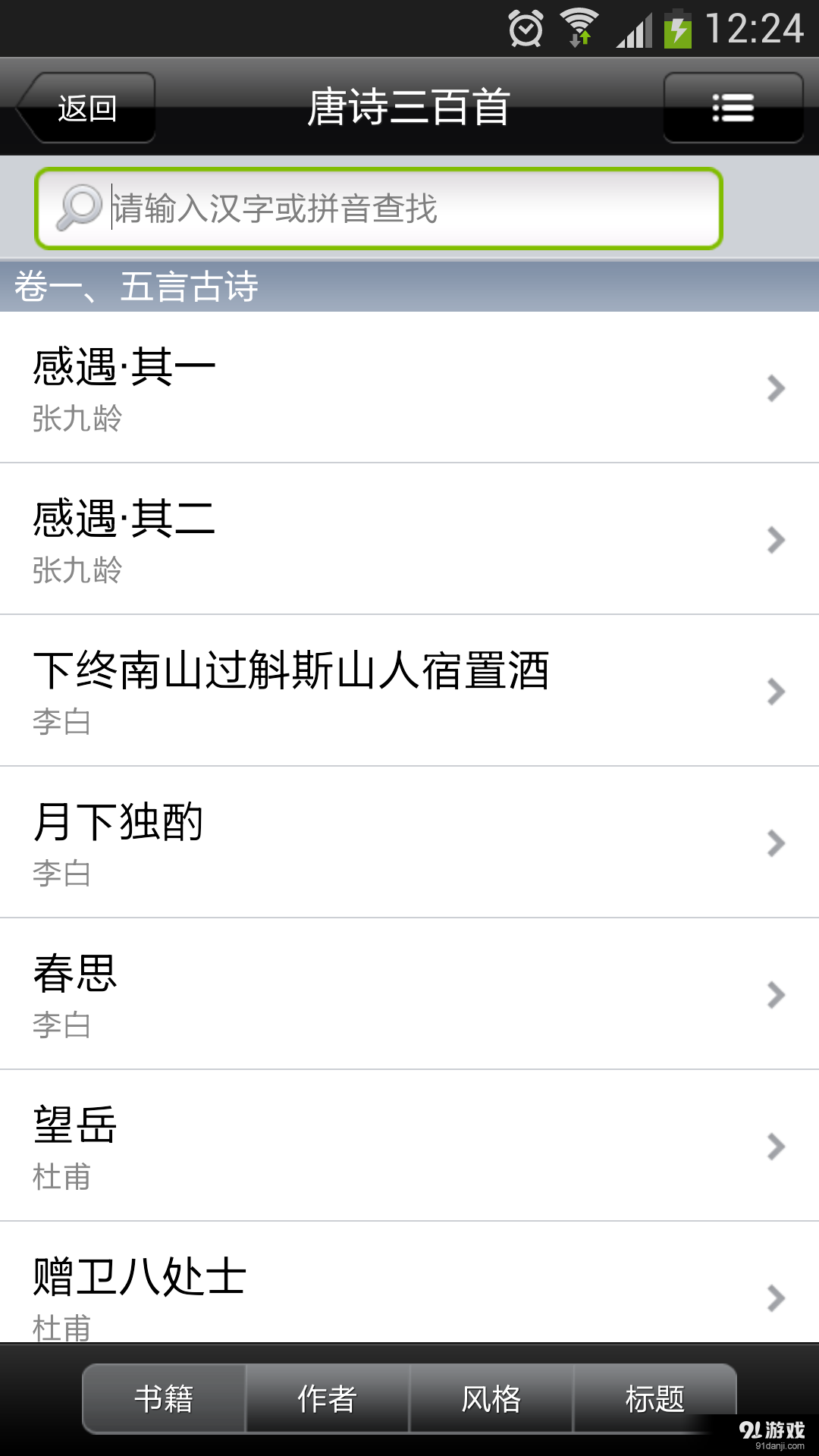This screenshot has height=1456, width=819.
Task: Open the 书籍 tab
Action: 164,1399
